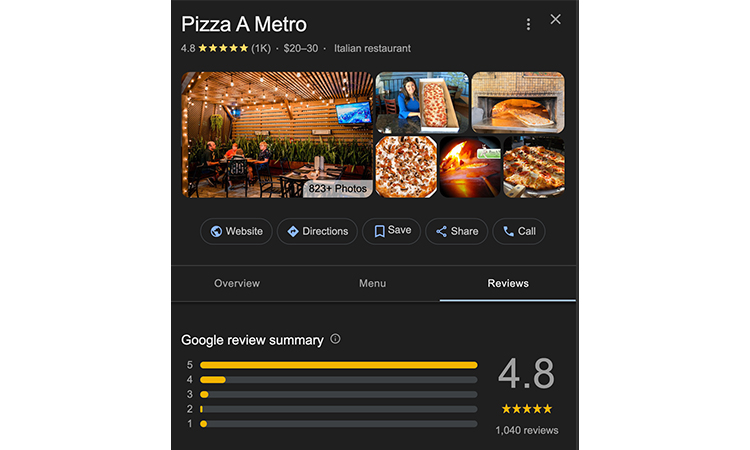Open the round pepperoni pizza photo
The height and width of the screenshot is (450, 750).
[405, 167]
